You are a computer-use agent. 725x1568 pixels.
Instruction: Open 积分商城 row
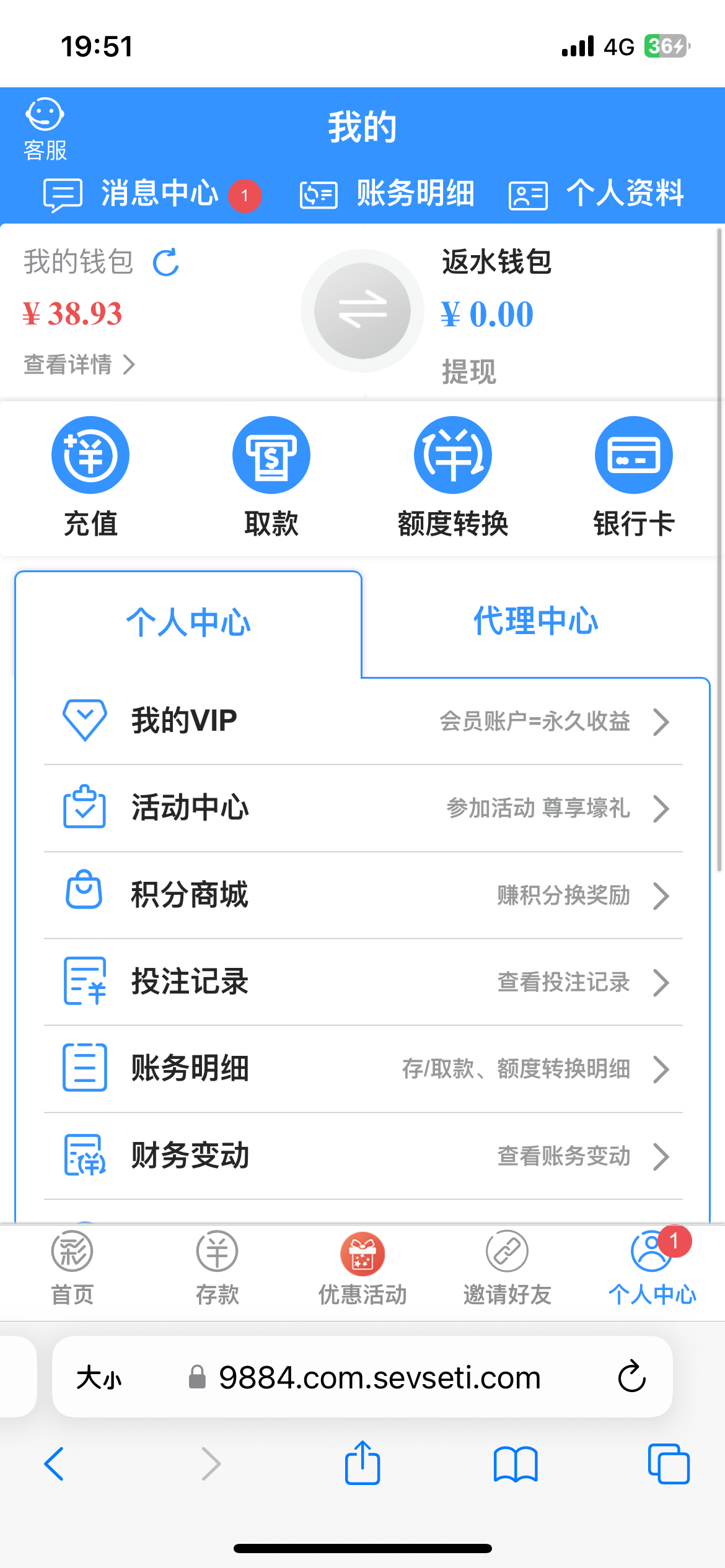(x=363, y=895)
